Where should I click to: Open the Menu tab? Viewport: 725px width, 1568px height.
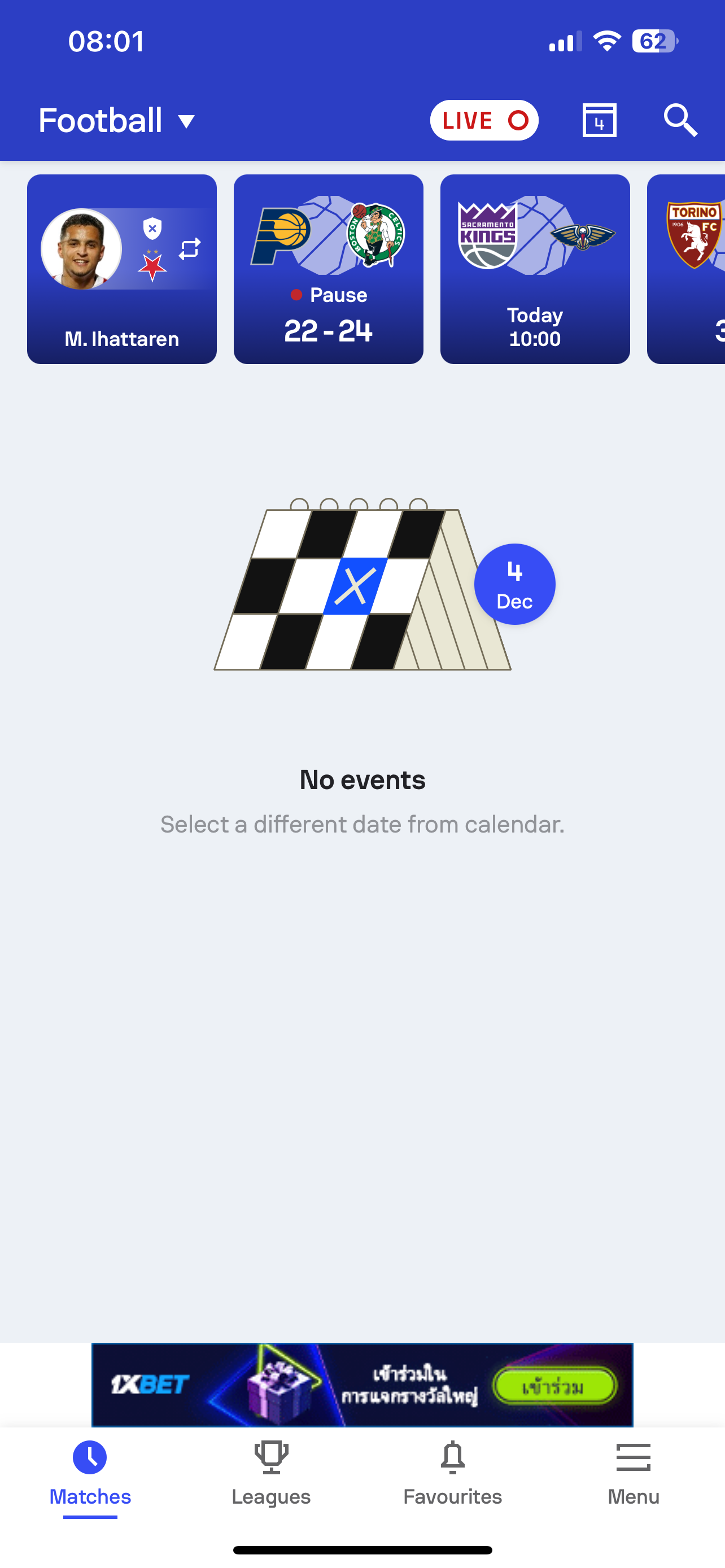click(633, 1473)
